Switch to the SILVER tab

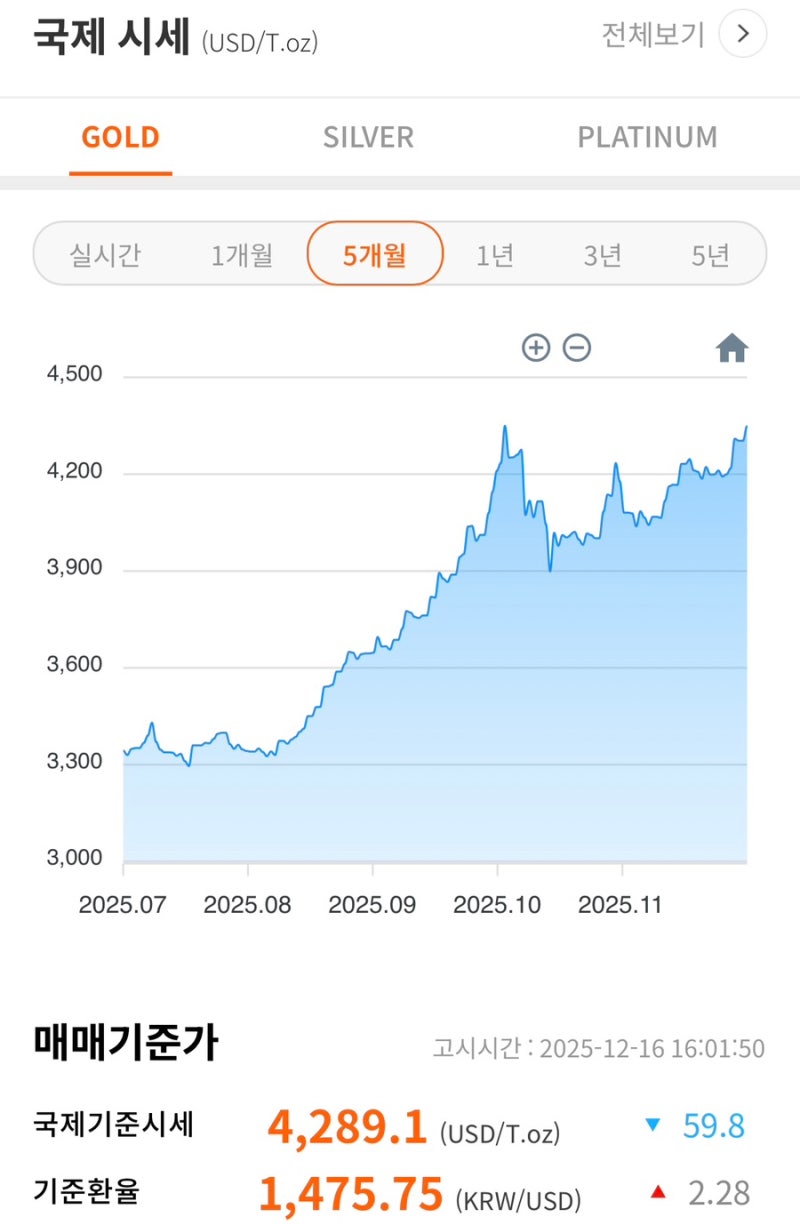(368, 137)
